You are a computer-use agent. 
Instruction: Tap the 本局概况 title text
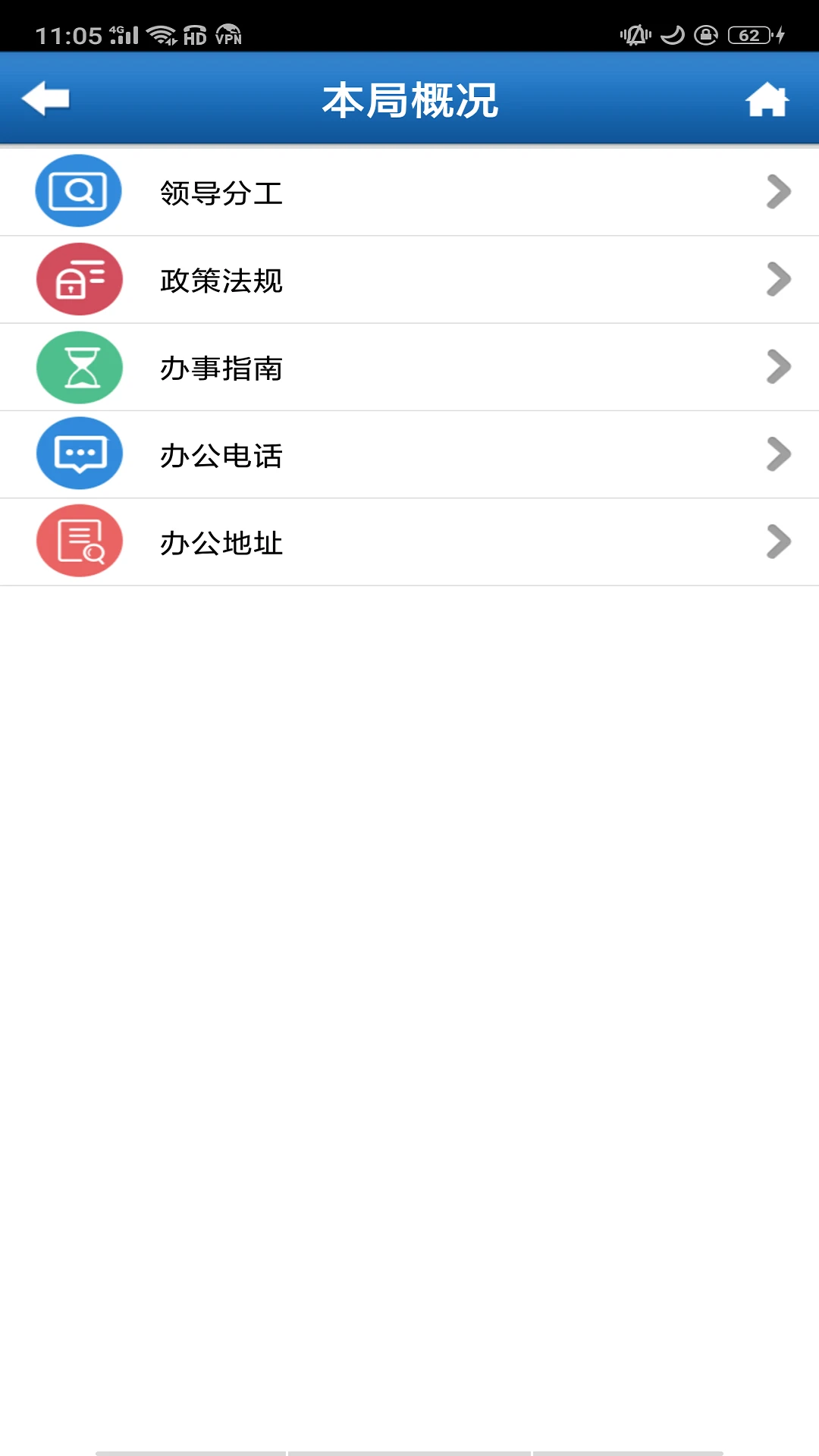click(409, 101)
